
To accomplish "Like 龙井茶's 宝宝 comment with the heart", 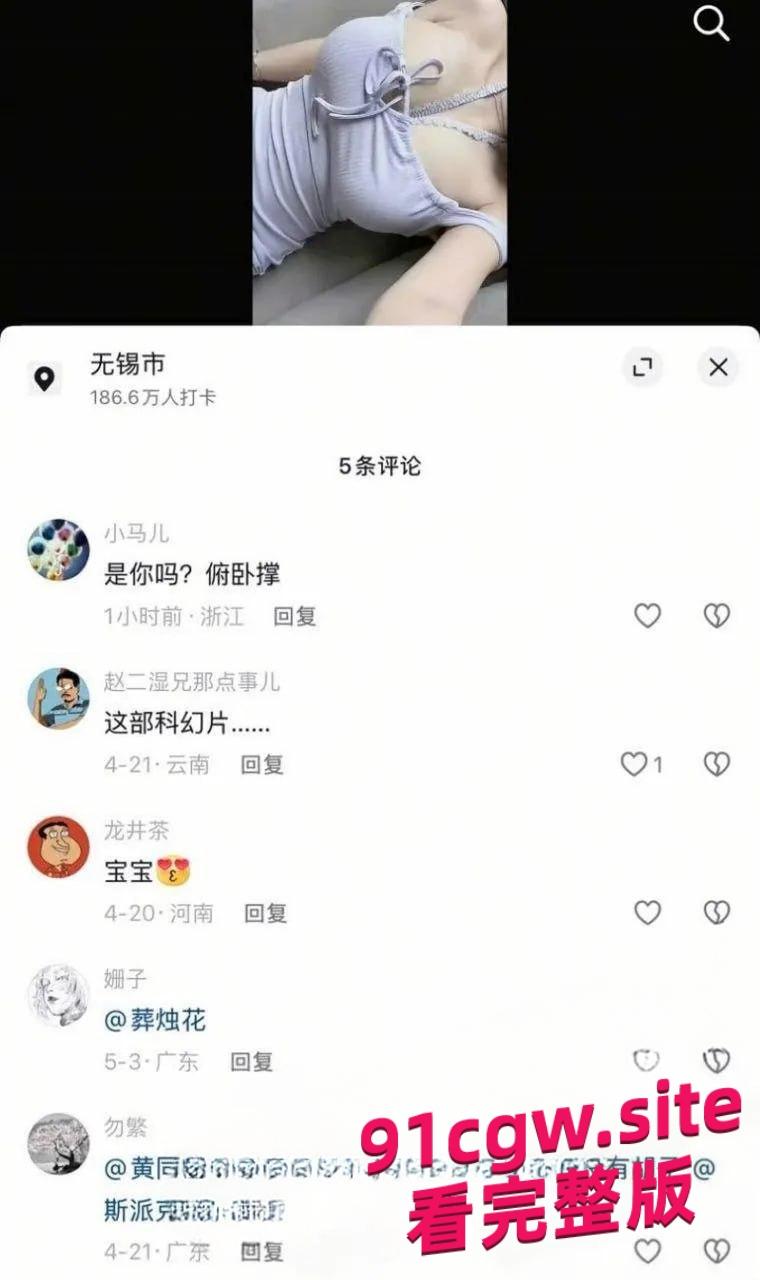I will pyautogui.click(x=647, y=913).
